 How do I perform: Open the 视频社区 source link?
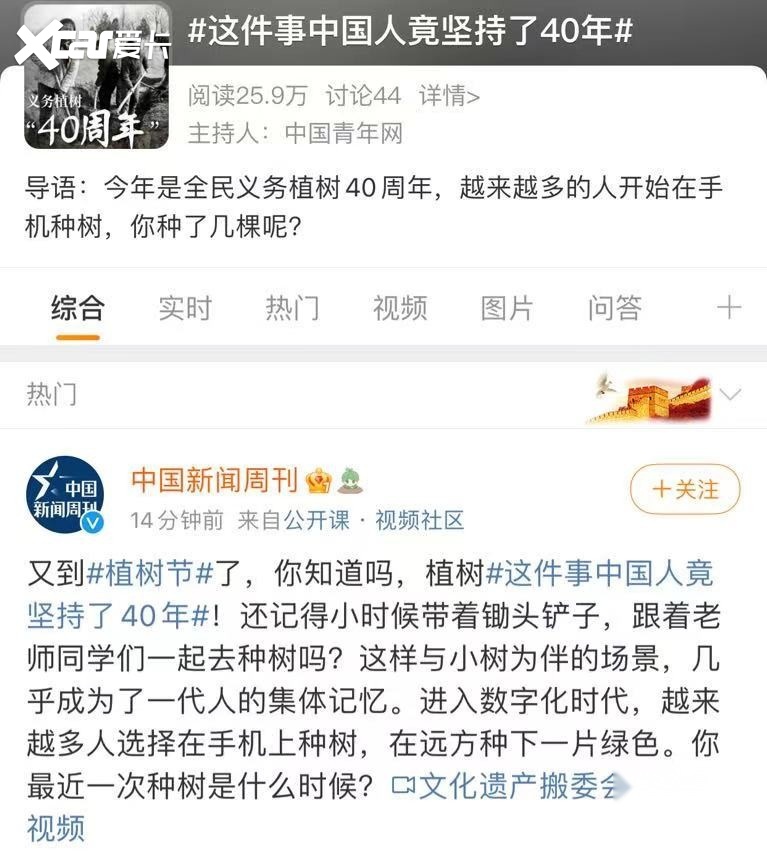tap(420, 520)
